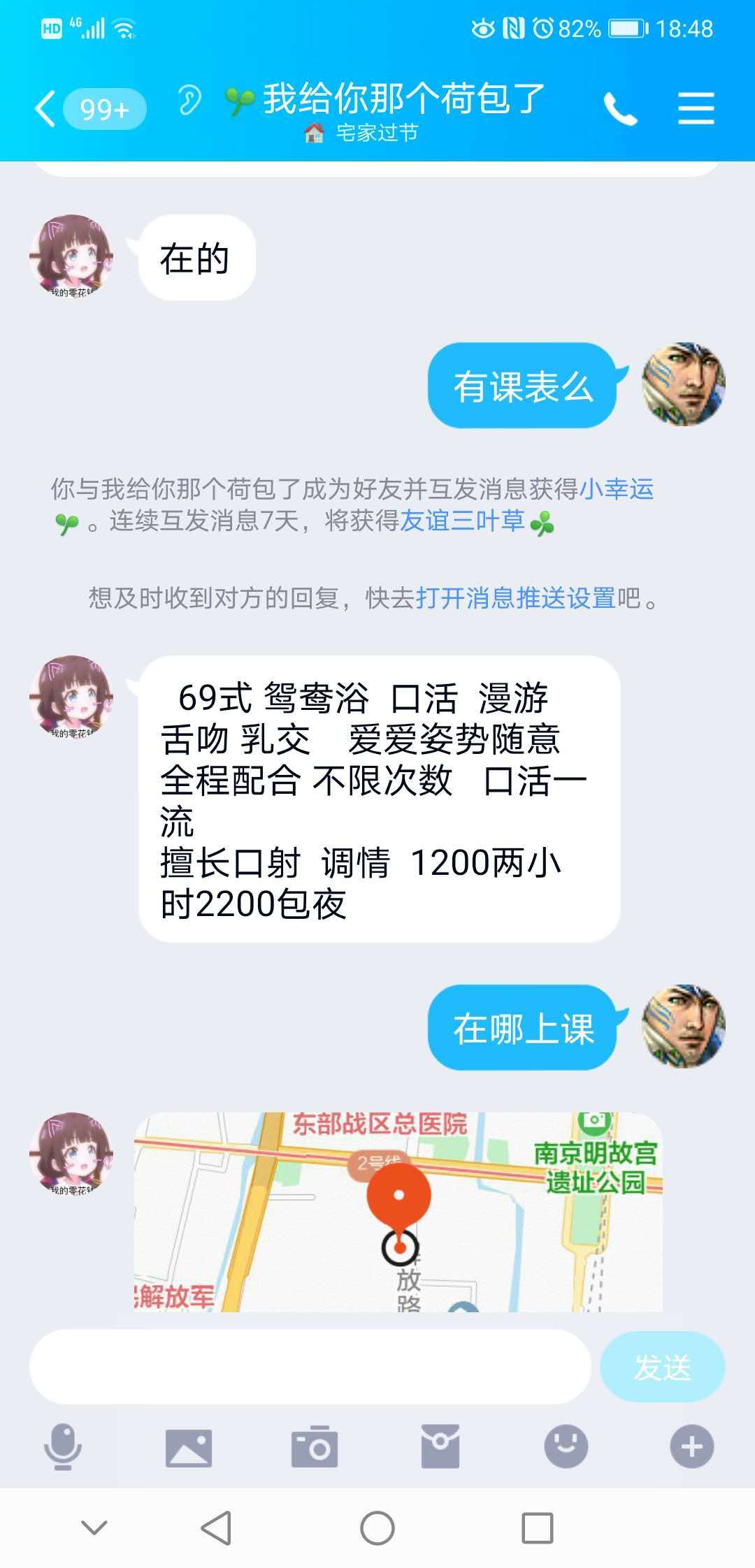Start a voice call with this contact
This screenshot has height=1568, width=755.
(620, 109)
